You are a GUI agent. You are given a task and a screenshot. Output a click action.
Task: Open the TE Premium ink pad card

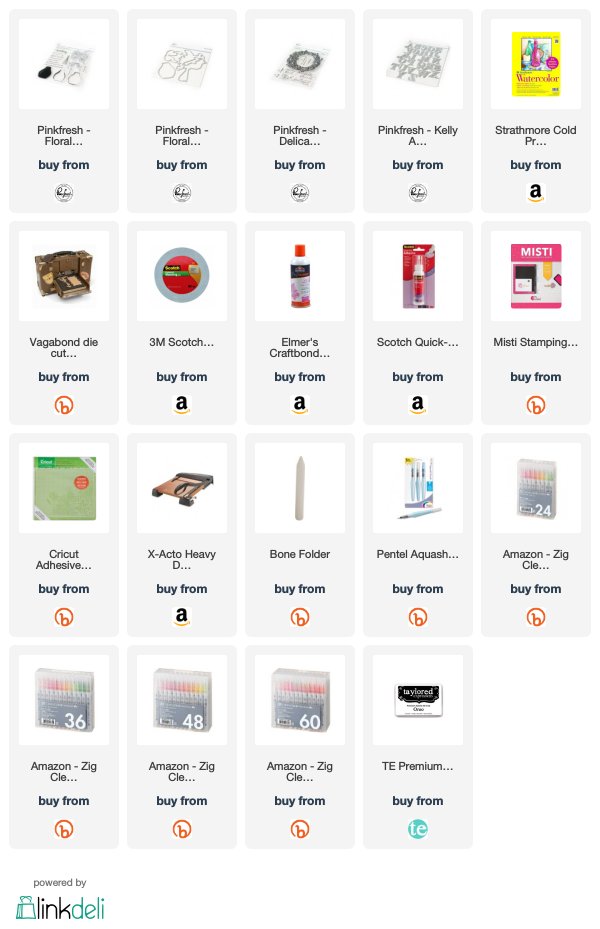417,747
